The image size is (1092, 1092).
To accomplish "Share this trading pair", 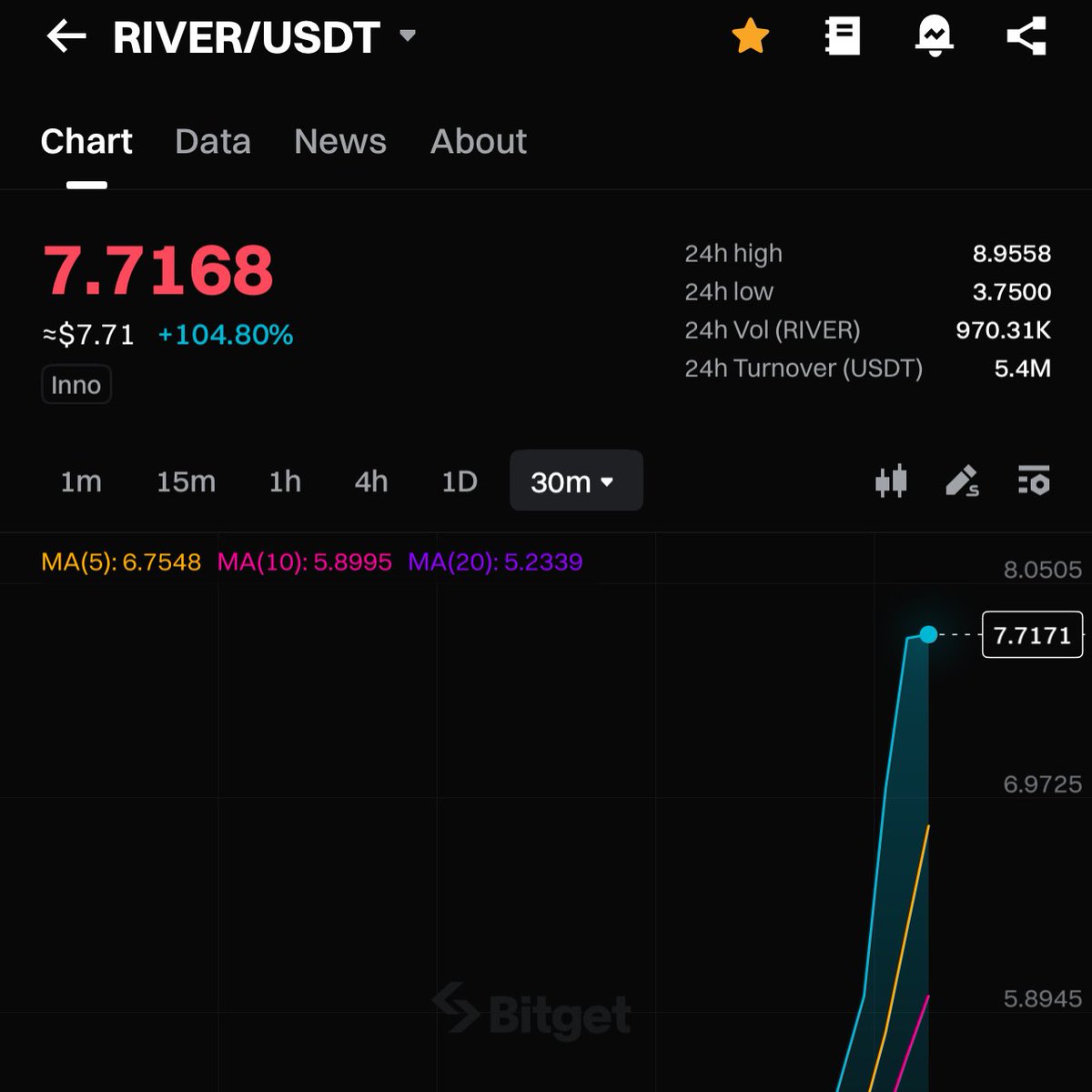I will [x=1026, y=37].
